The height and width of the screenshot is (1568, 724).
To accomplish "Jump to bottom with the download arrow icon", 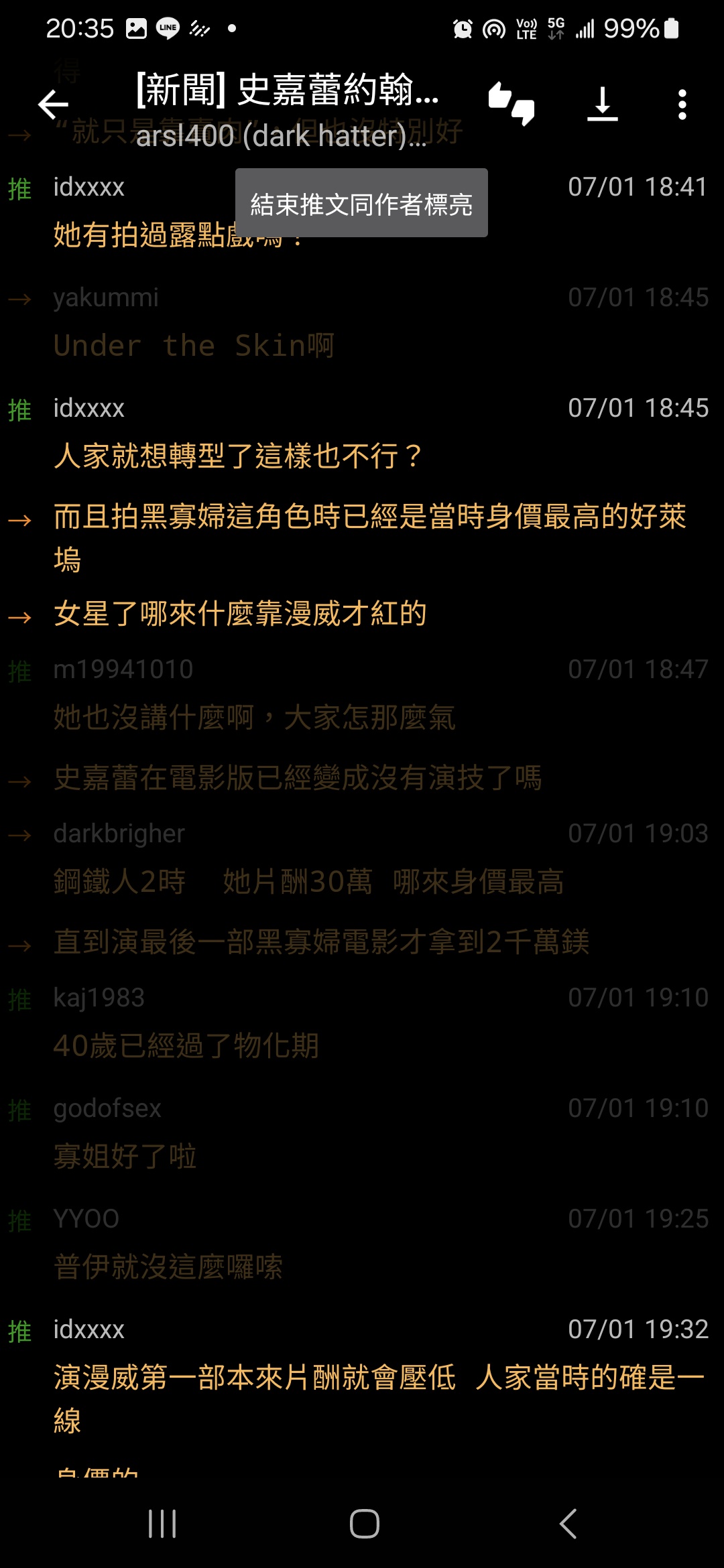I will (602, 104).
